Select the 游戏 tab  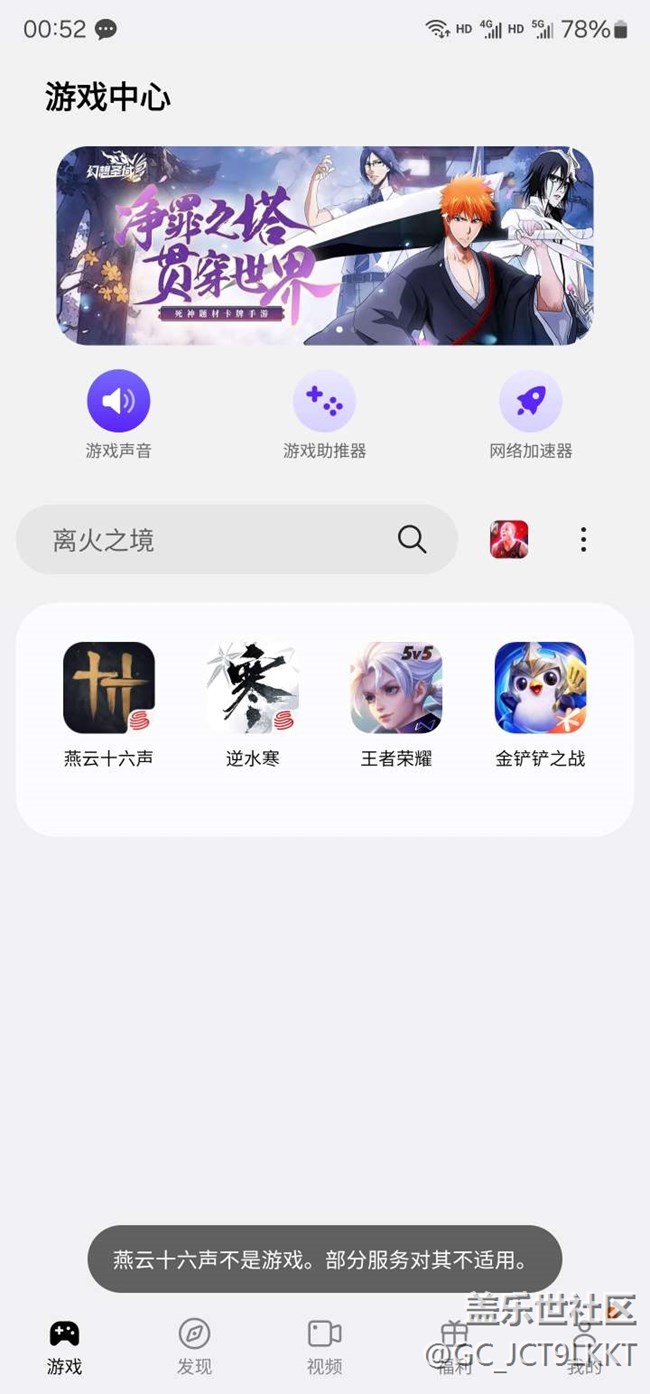tap(65, 1345)
